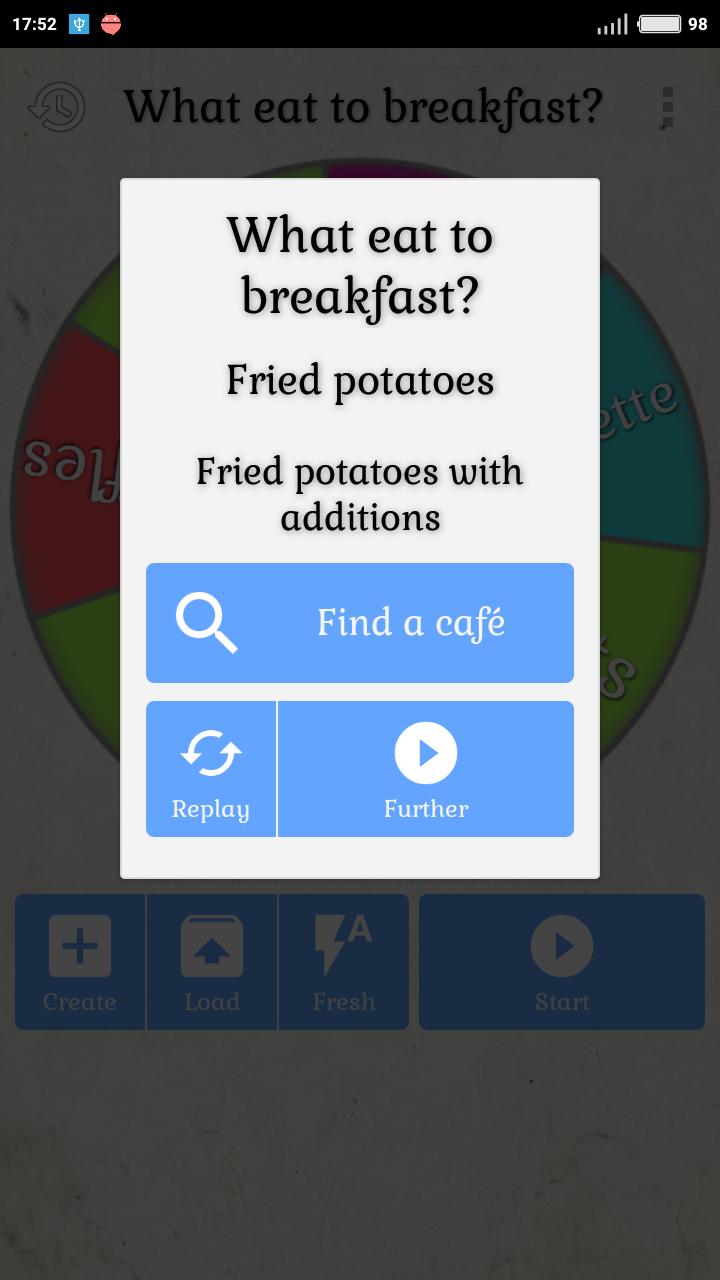Load a saved wheel
Screen dimensions: 720x1280
coord(212,962)
